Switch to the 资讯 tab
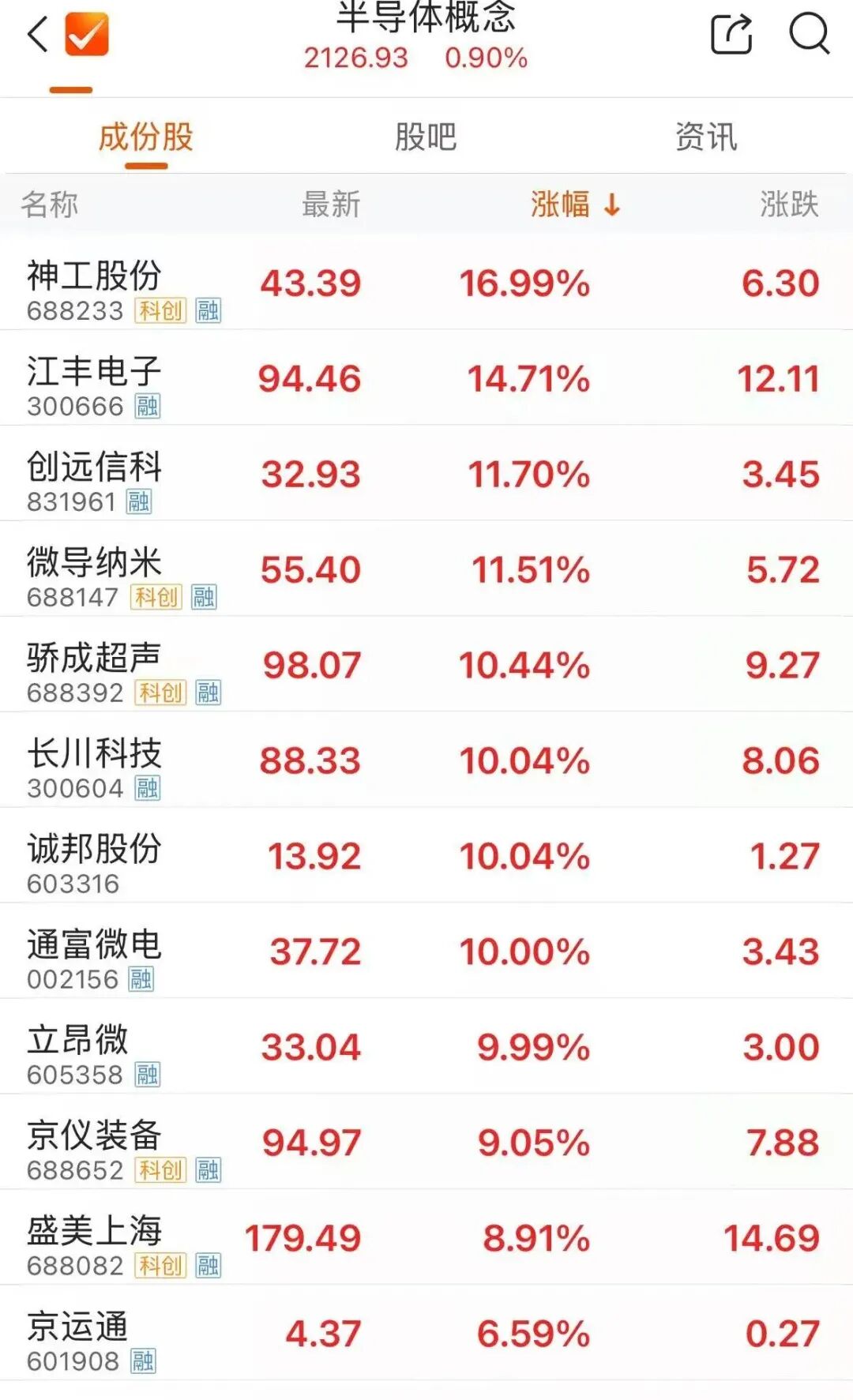This screenshot has width=853, height=1400. click(x=706, y=137)
